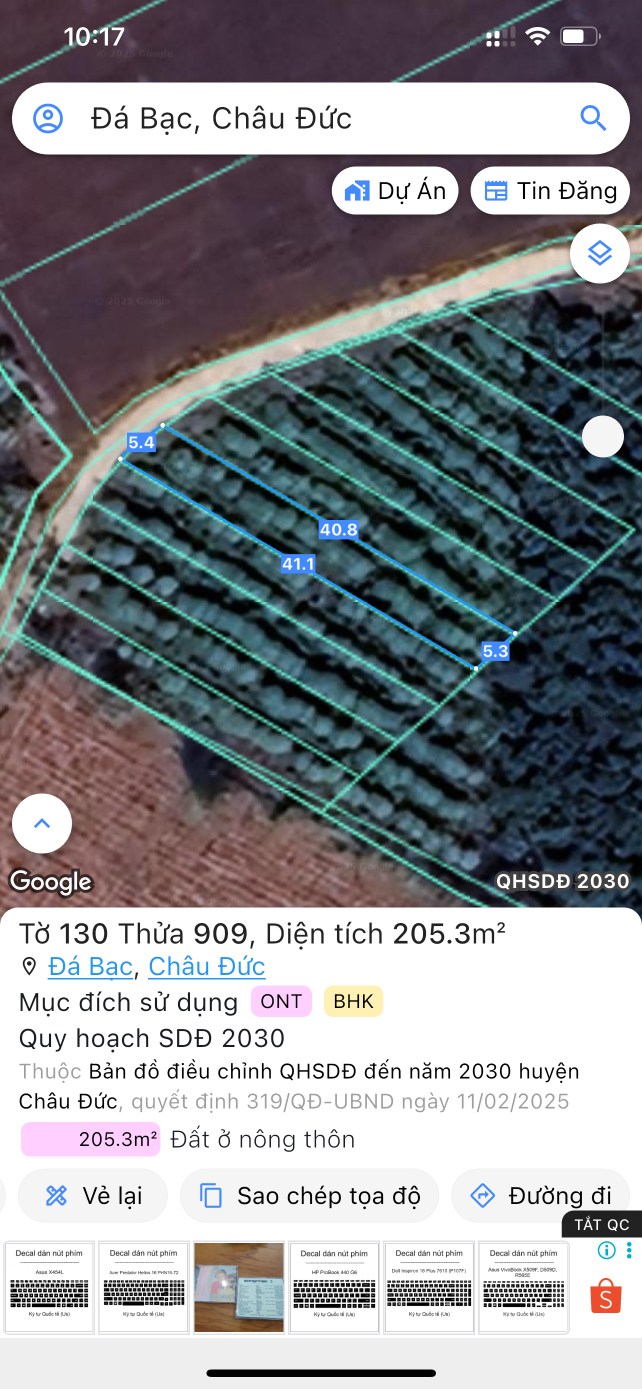The image size is (642, 1389).
Task: Tap Vẽ lại to redraw the parcel
Action: point(93,1195)
